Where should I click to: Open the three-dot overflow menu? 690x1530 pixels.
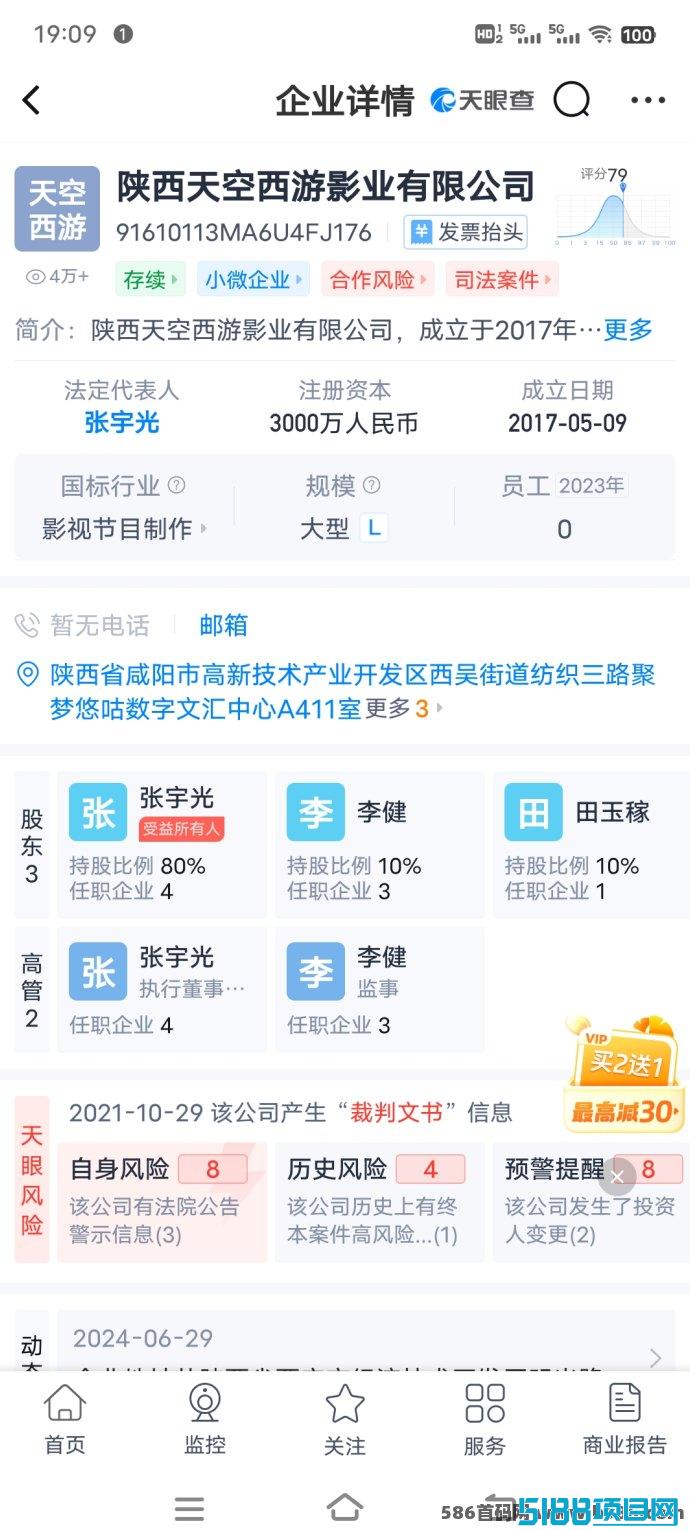(648, 100)
